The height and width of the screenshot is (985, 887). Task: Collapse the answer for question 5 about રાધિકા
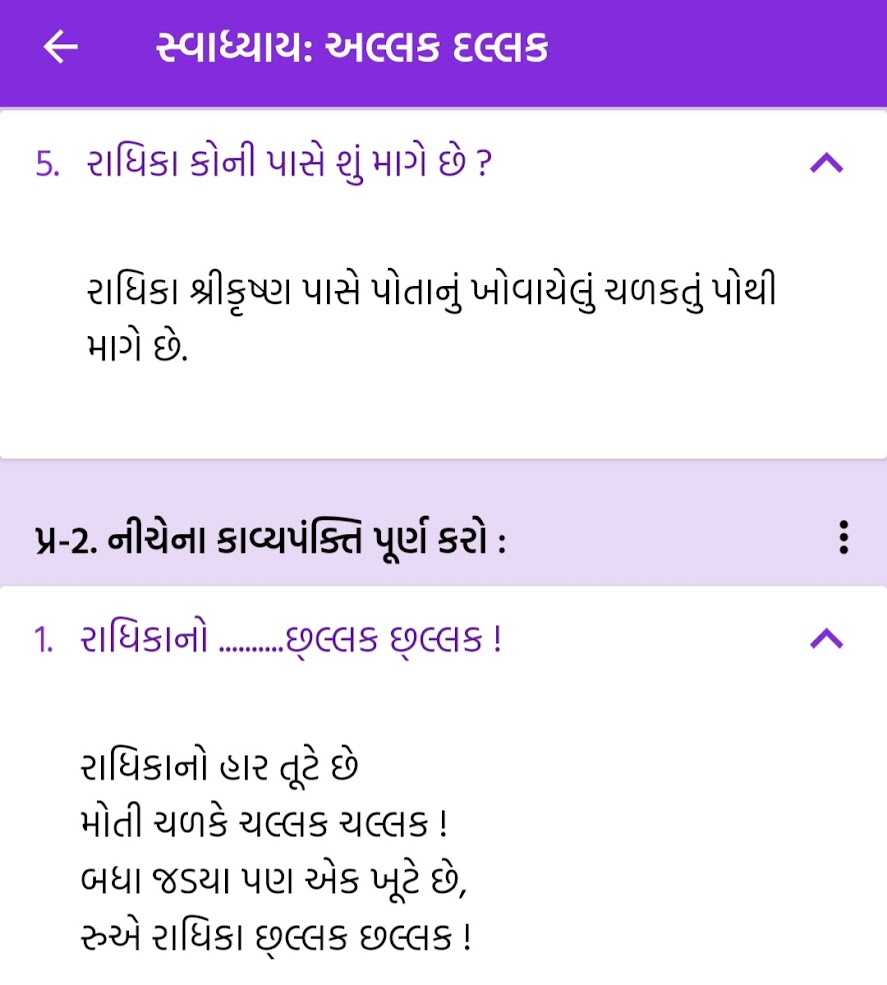coord(826,164)
